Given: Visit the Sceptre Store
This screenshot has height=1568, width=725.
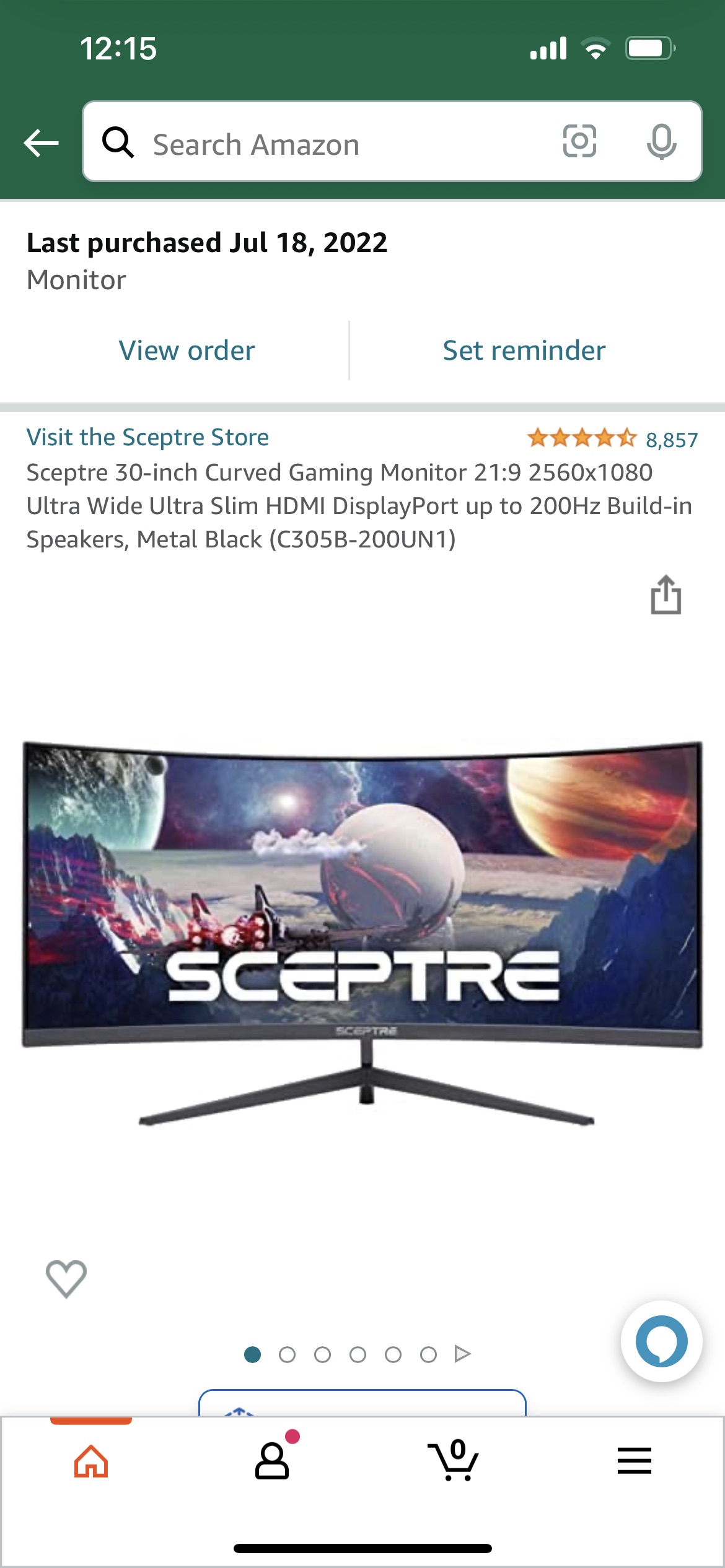Looking at the screenshot, I should 147,437.
